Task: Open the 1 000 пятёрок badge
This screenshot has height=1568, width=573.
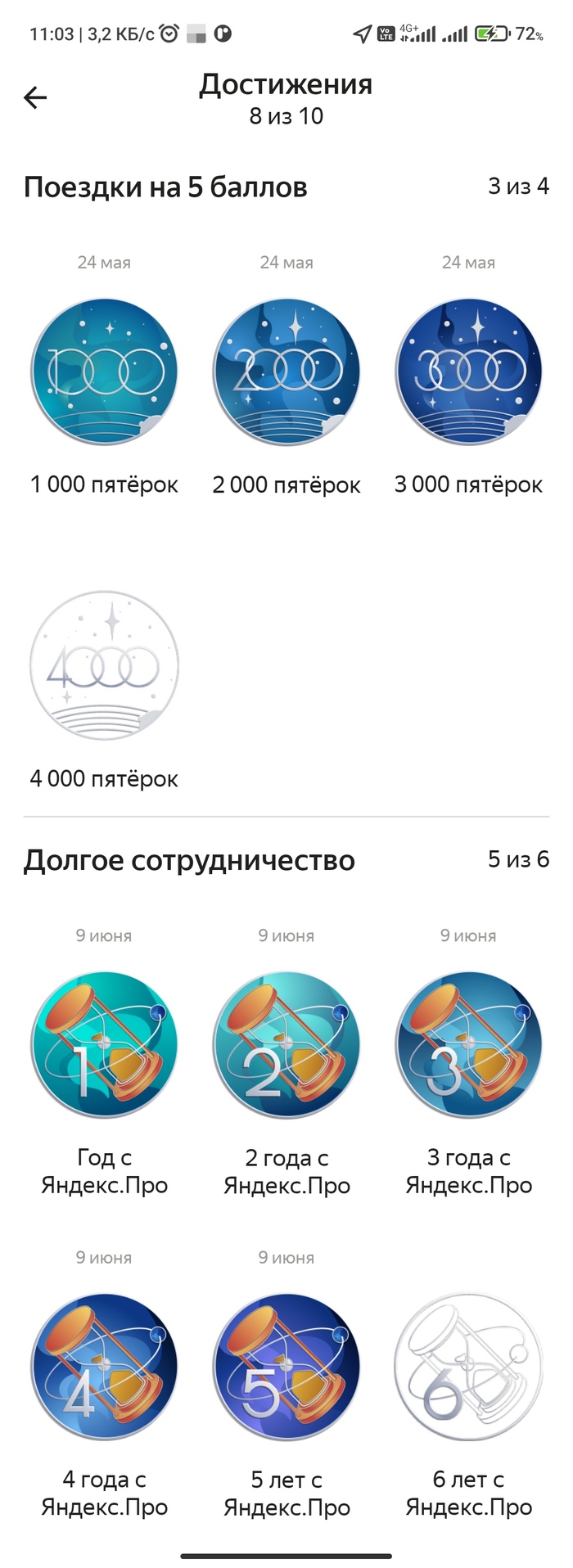Action: coord(104,372)
